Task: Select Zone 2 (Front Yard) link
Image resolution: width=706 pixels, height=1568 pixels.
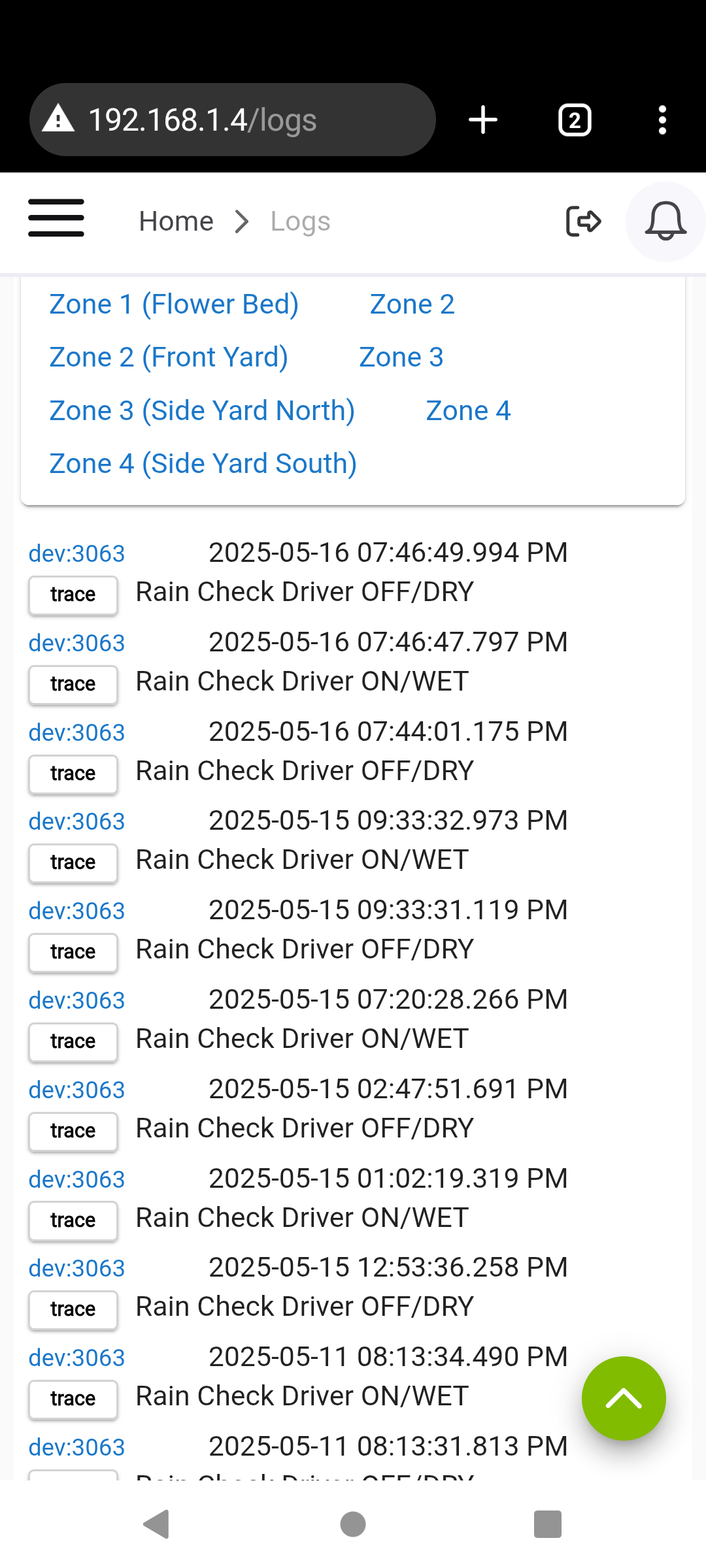Action: pyautogui.click(x=169, y=357)
